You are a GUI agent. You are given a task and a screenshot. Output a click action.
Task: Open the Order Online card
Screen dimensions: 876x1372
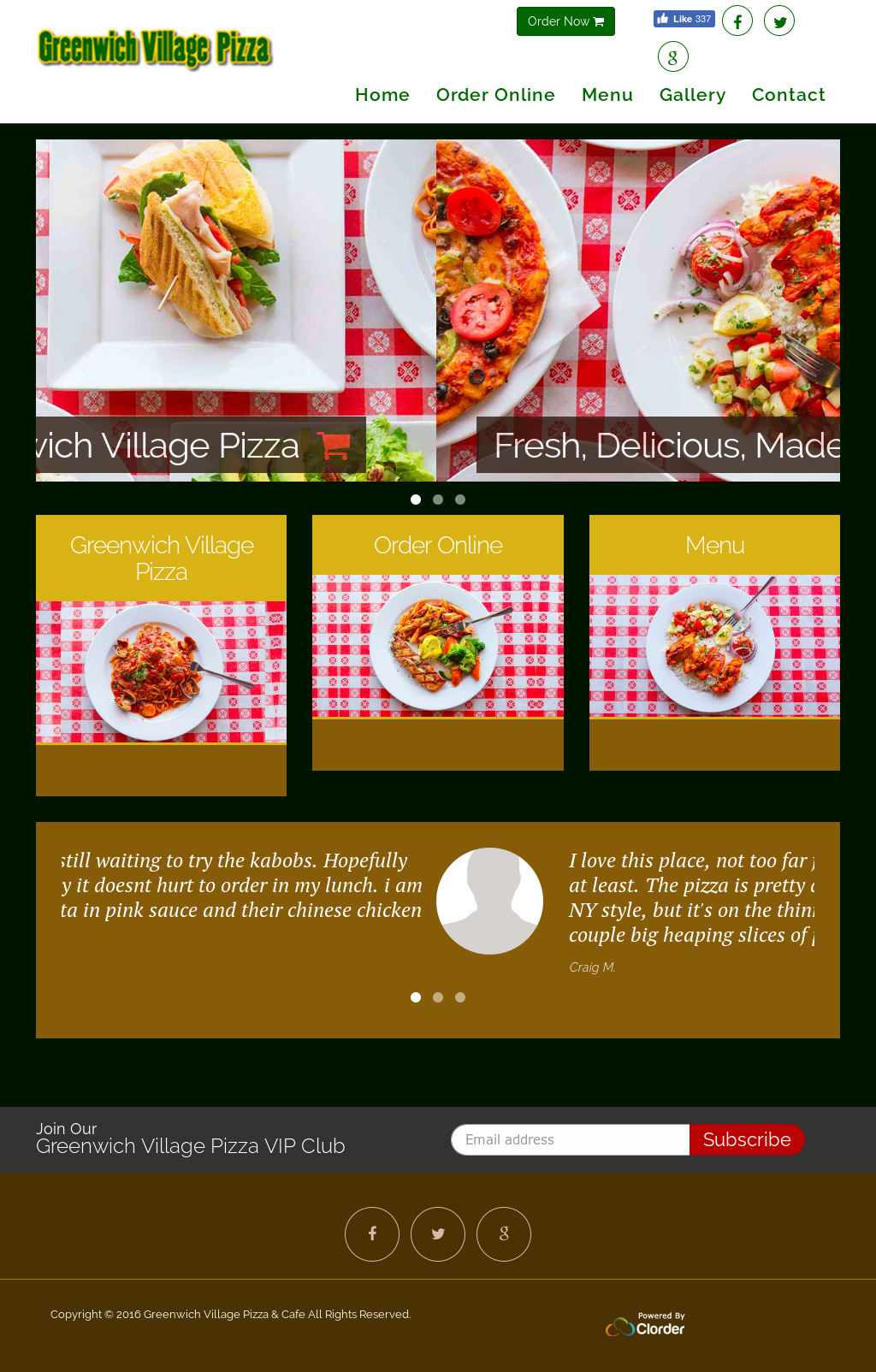click(438, 642)
